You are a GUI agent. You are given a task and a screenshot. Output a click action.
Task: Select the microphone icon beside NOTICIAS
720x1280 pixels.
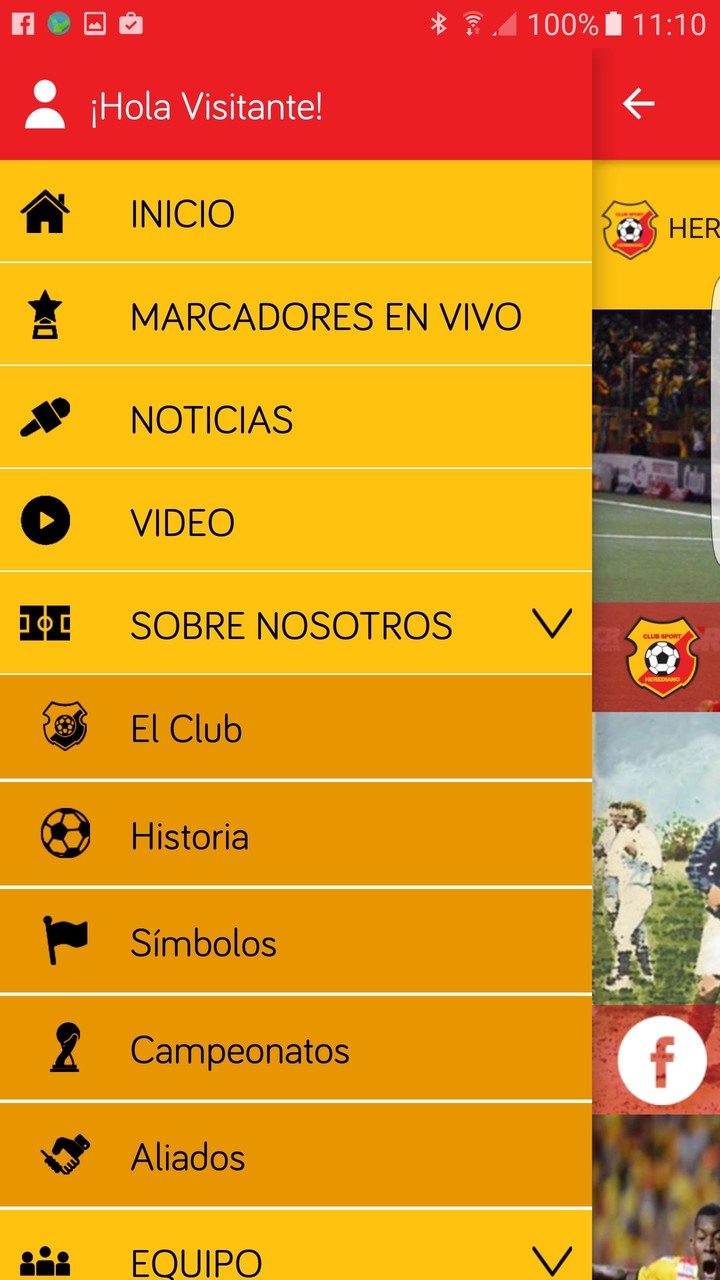(x=45, y=418)
